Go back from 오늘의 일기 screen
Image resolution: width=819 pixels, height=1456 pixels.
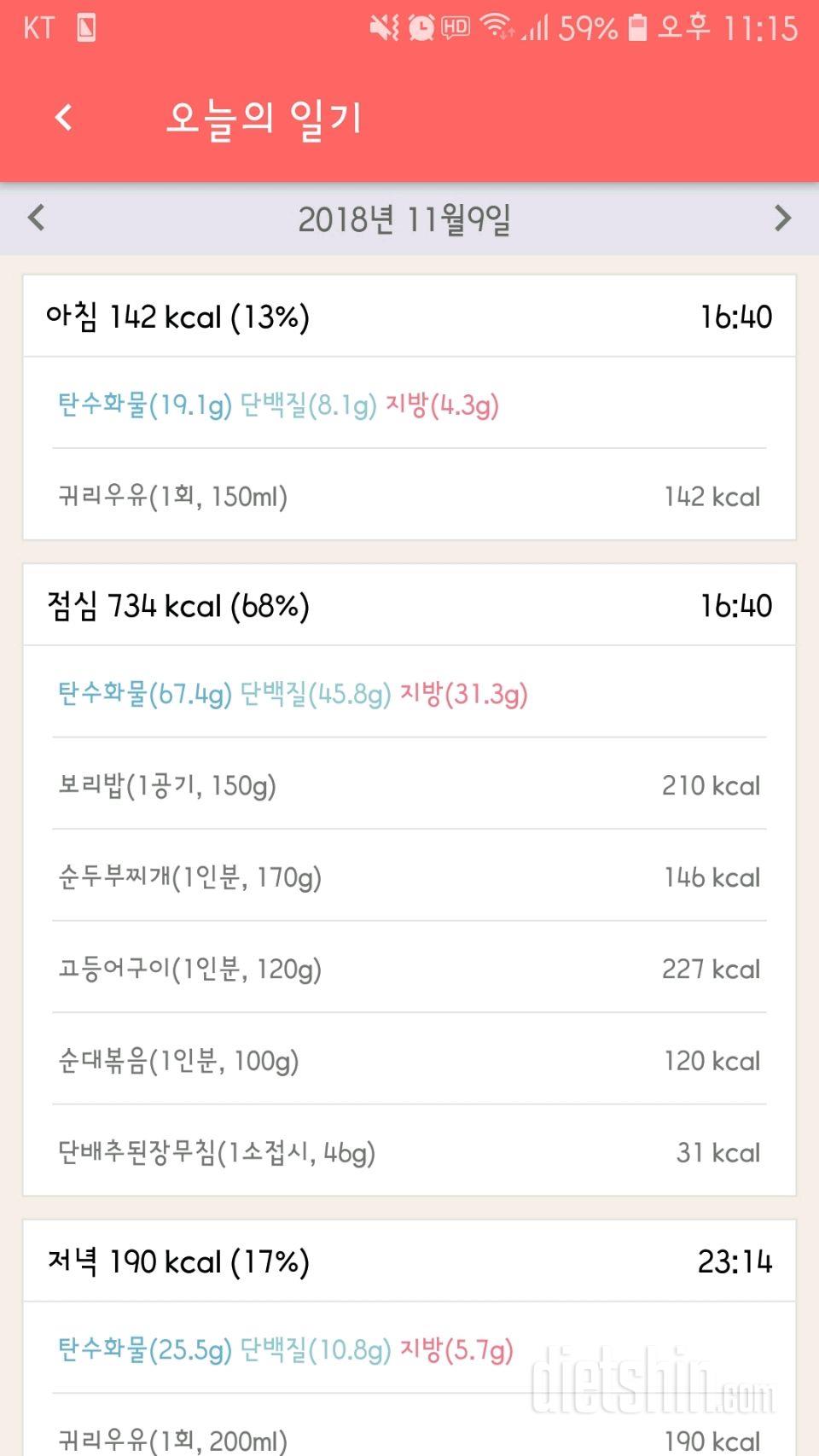[x=64, y=118]
